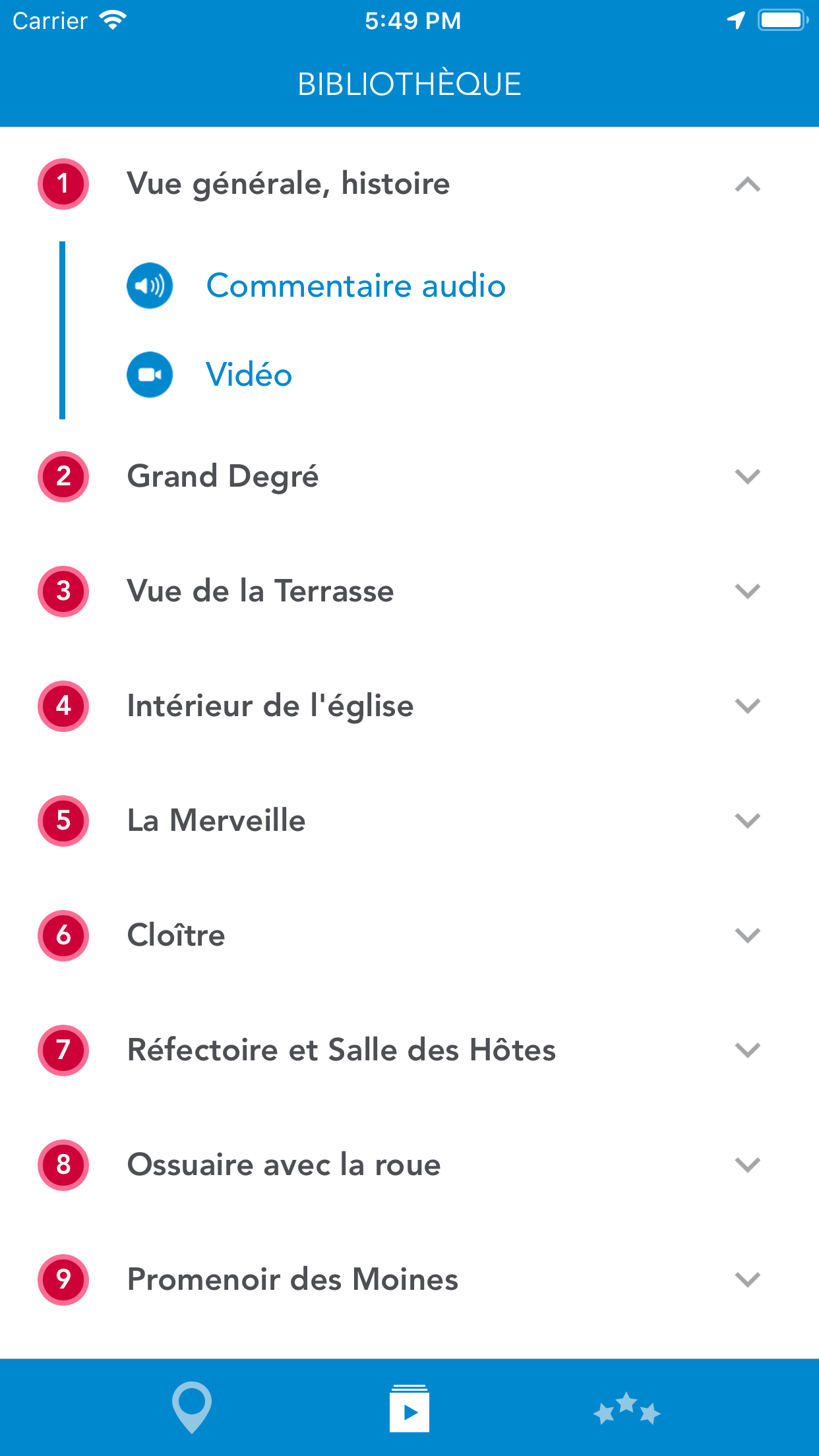Switch to the stars tab
This screenshot has height=1456, width=819.
[626, 1410]
